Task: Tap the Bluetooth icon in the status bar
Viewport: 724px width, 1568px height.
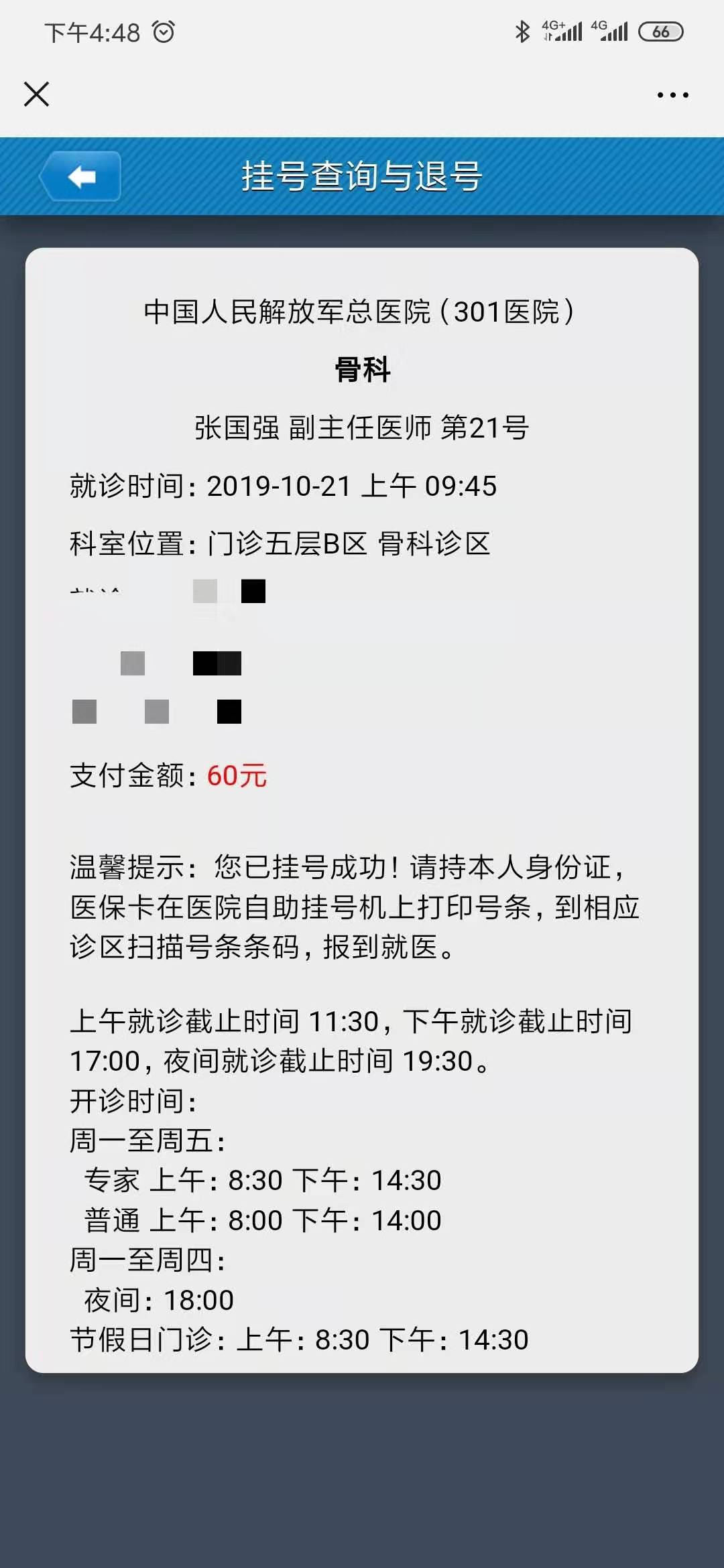Action: pos(522,30)
